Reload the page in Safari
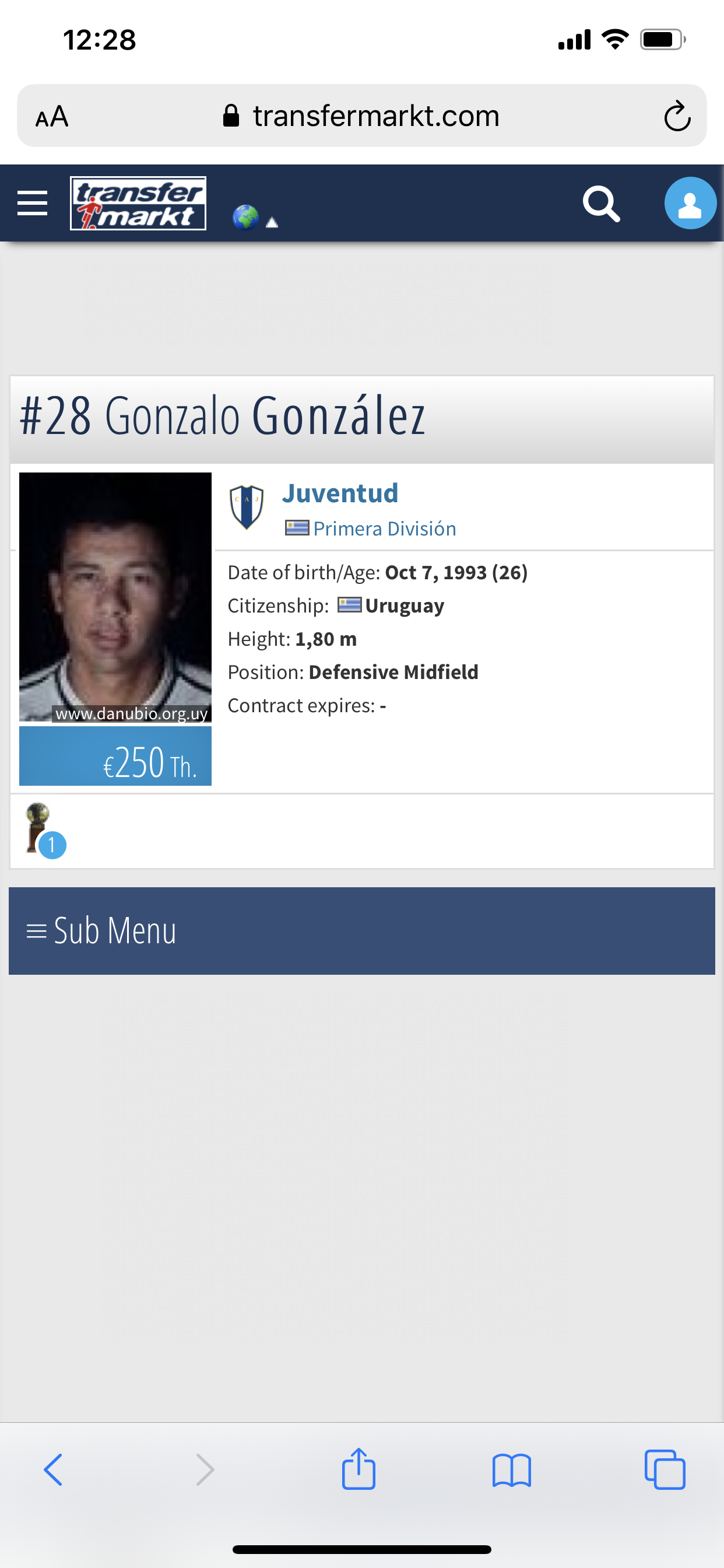 tap(677, 116)
